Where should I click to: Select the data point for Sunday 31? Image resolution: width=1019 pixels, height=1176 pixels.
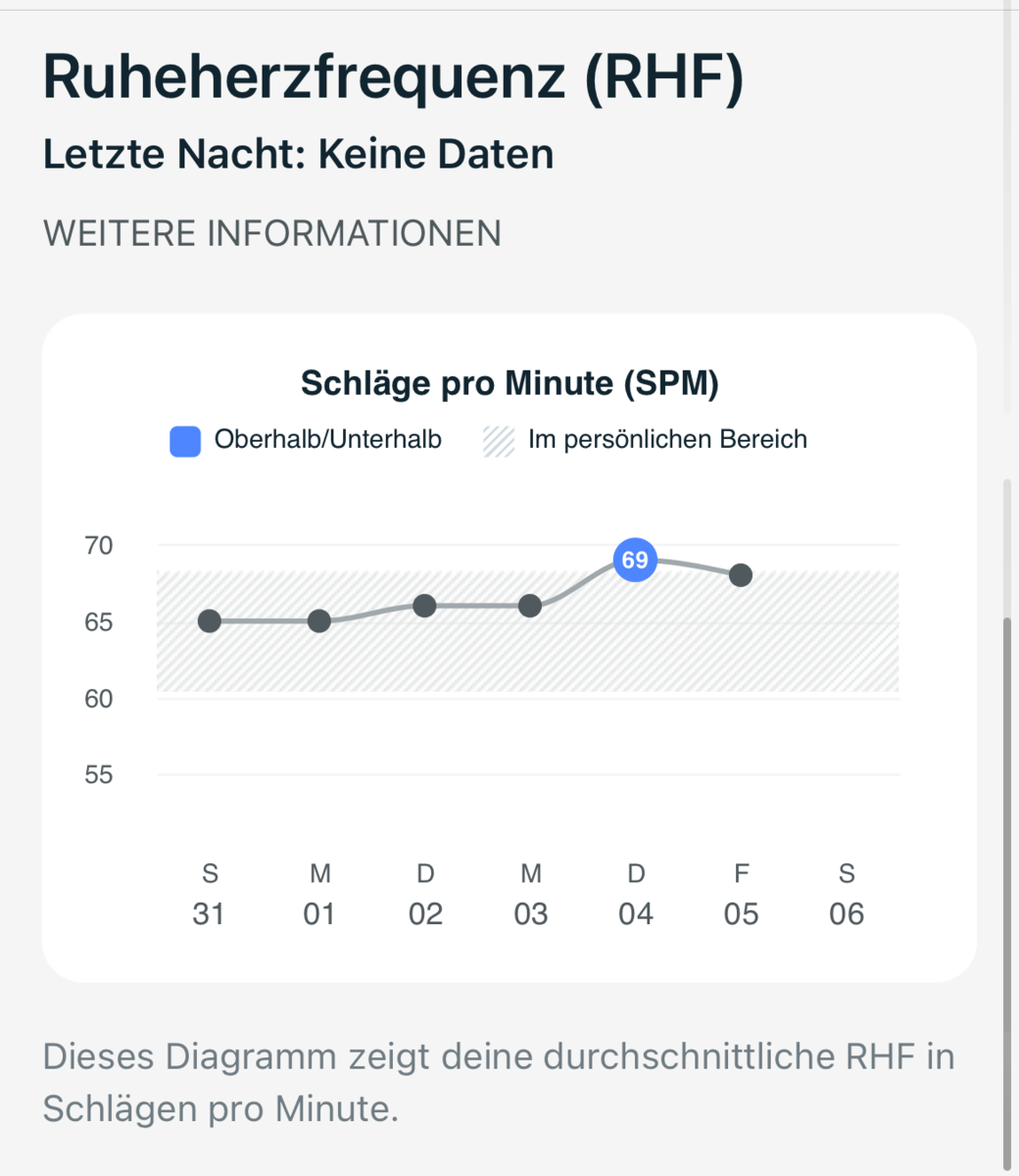pos(210,620)
